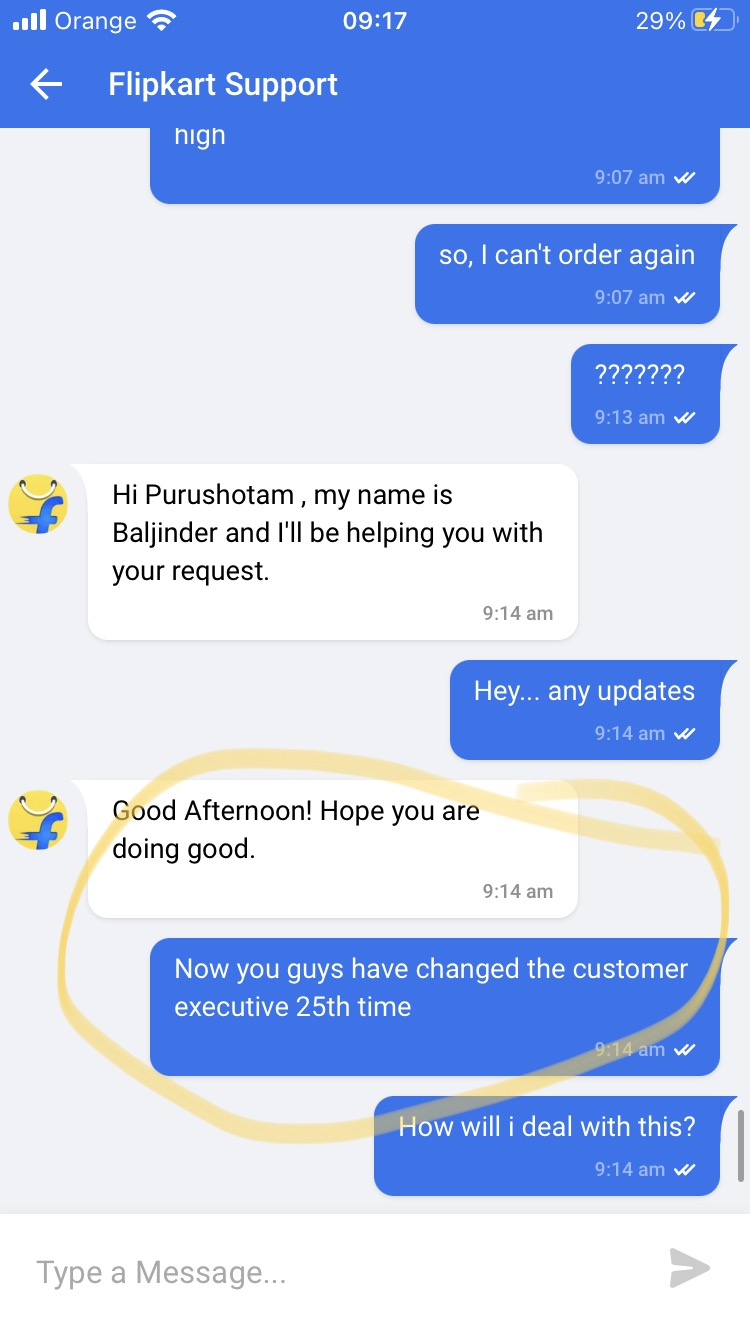Open the Flipkart Support conversation title
This screenshot has height=1334, width=750.
tap(223, 85)
